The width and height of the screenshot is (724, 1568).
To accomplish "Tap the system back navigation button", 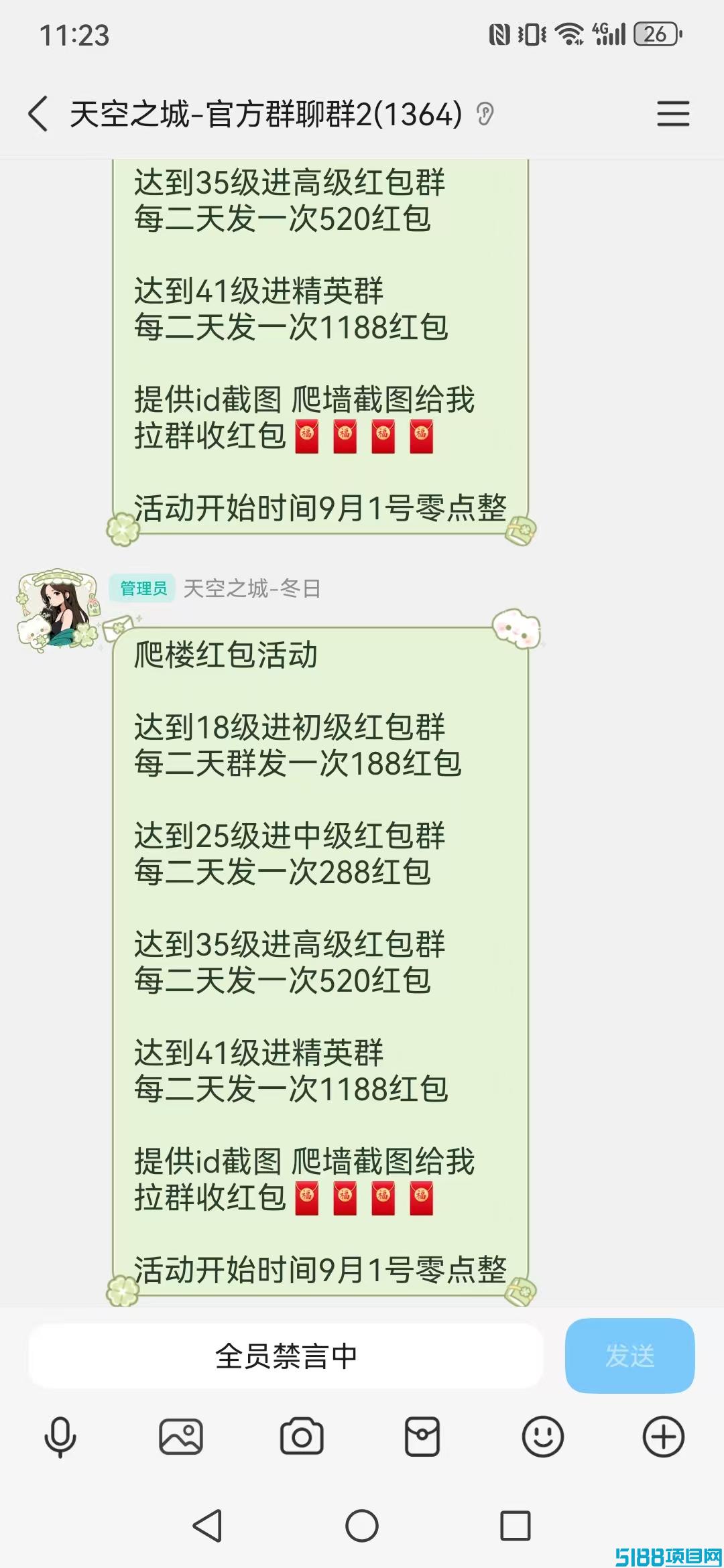I will pos(208,1526).
